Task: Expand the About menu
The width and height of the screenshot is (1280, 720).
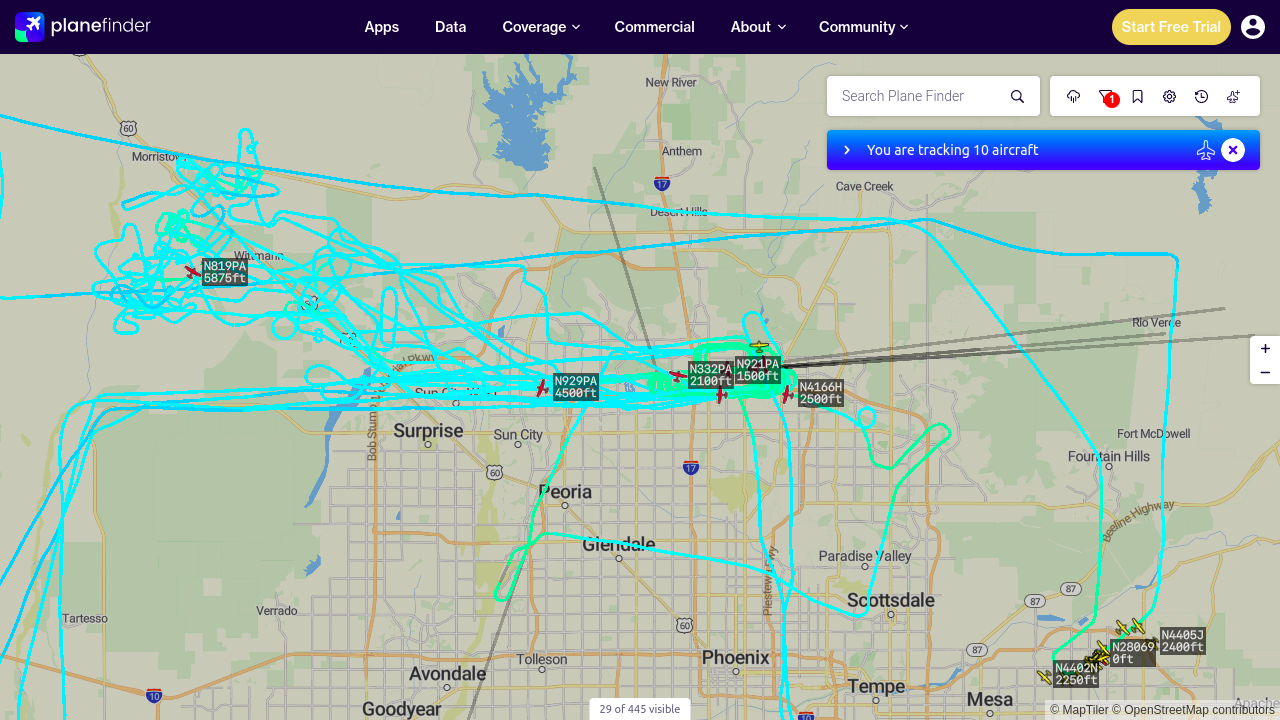Action: pyautogui.click(x=758, y=27)
